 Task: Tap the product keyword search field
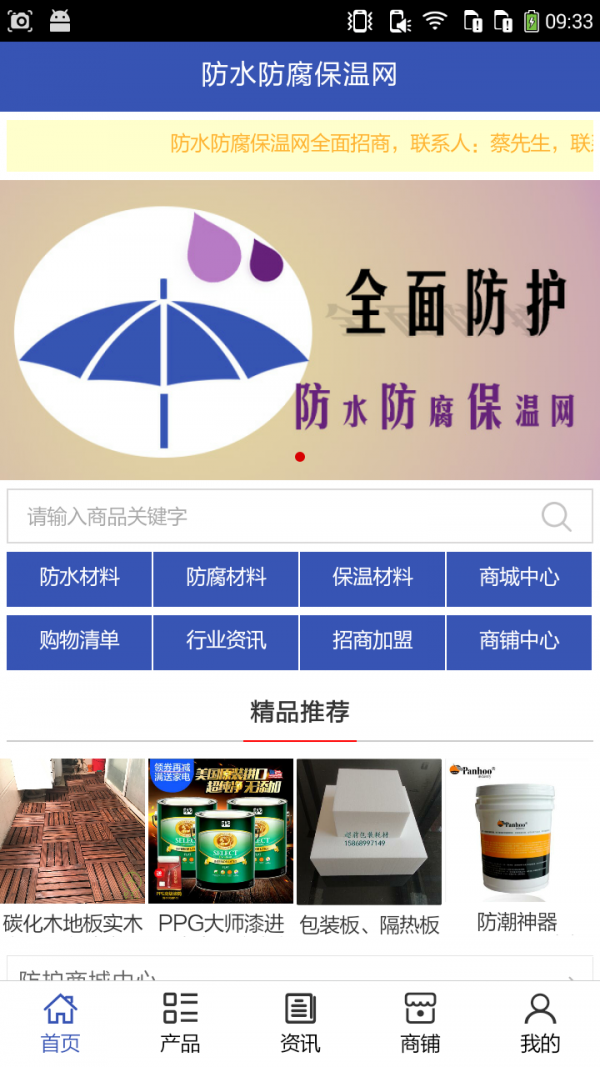coord(270,516)
